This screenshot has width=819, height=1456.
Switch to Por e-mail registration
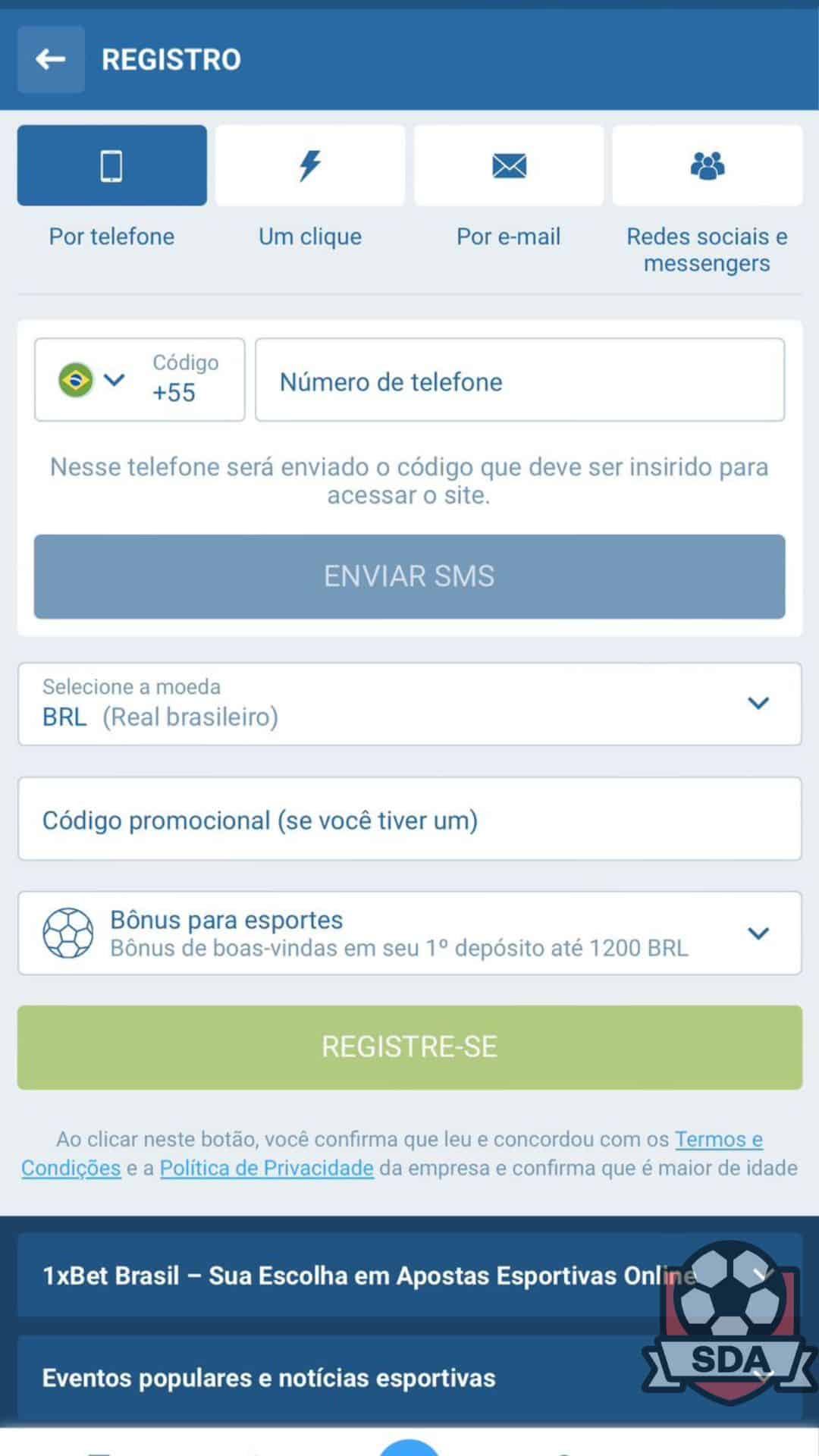[509, 165]
